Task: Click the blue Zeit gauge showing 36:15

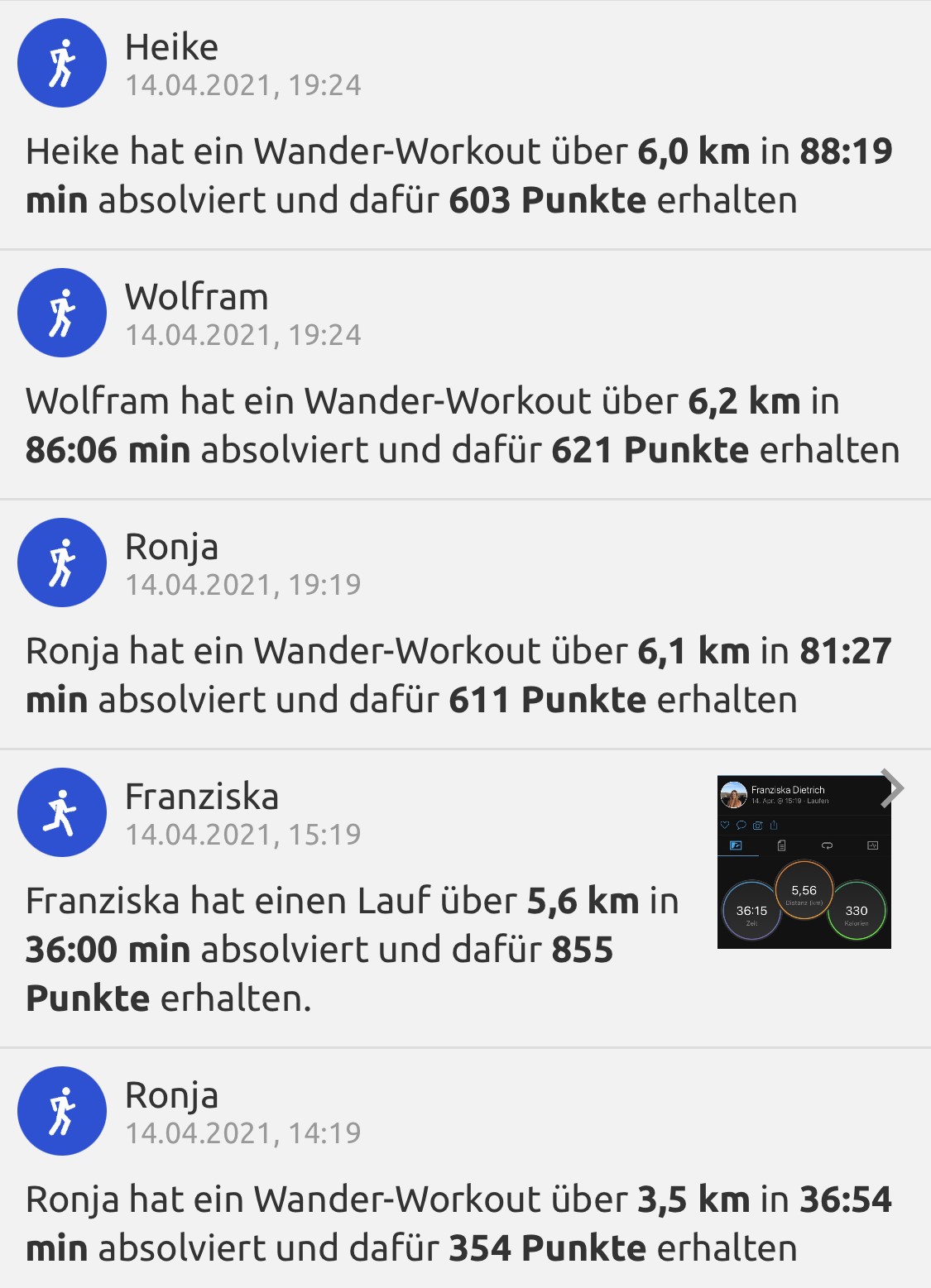Action: click(751, 911)
